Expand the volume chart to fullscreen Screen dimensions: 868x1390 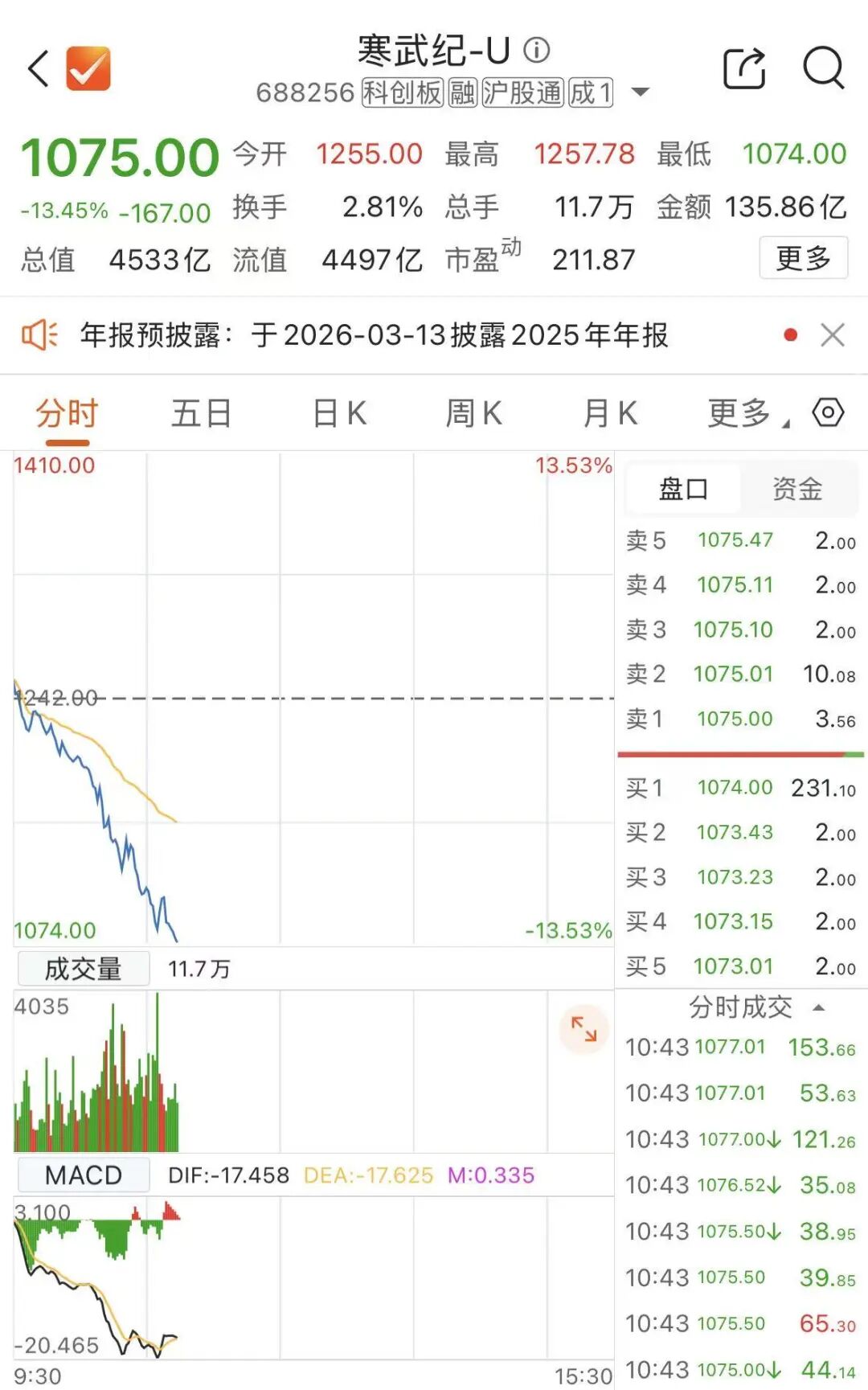coord(583,1027)
